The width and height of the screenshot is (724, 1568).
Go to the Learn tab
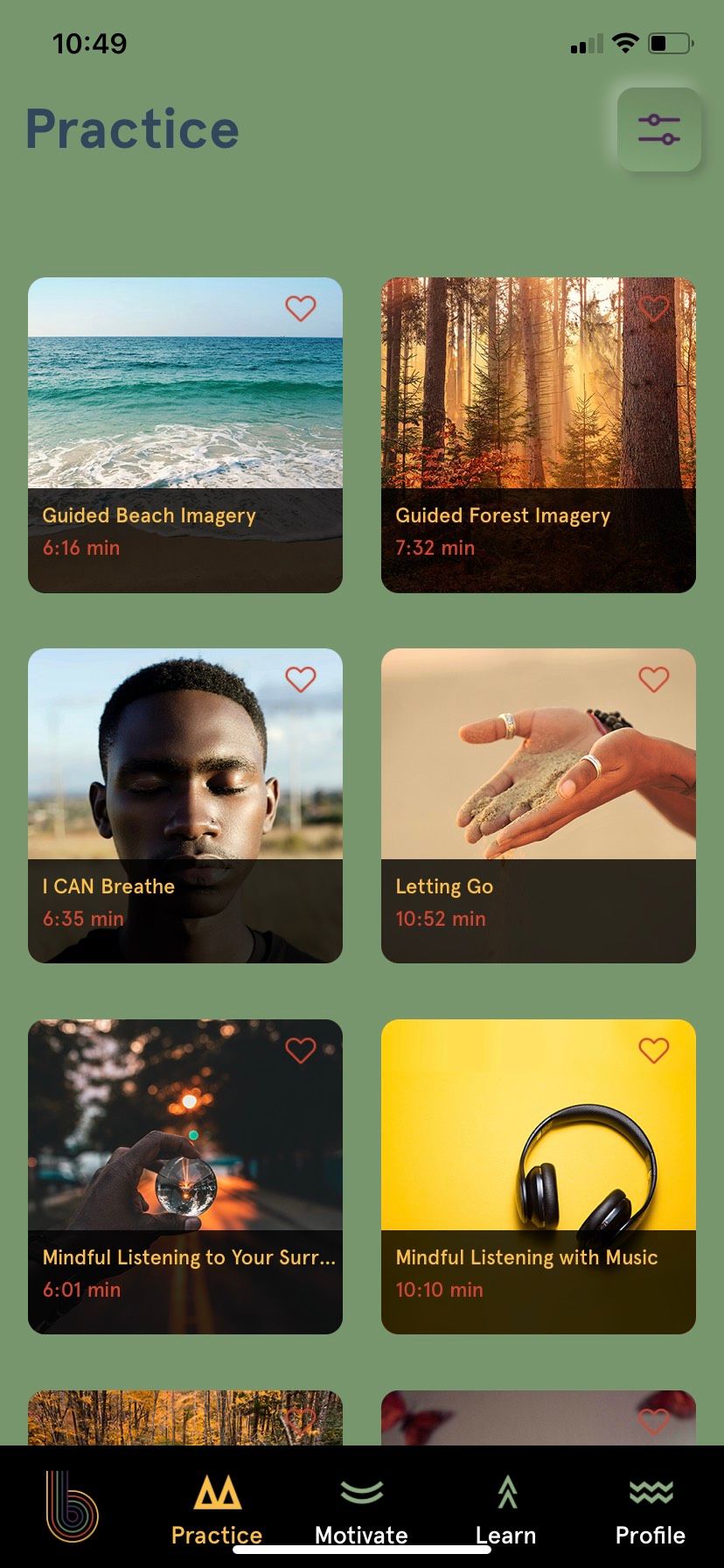coord(506,1508)
